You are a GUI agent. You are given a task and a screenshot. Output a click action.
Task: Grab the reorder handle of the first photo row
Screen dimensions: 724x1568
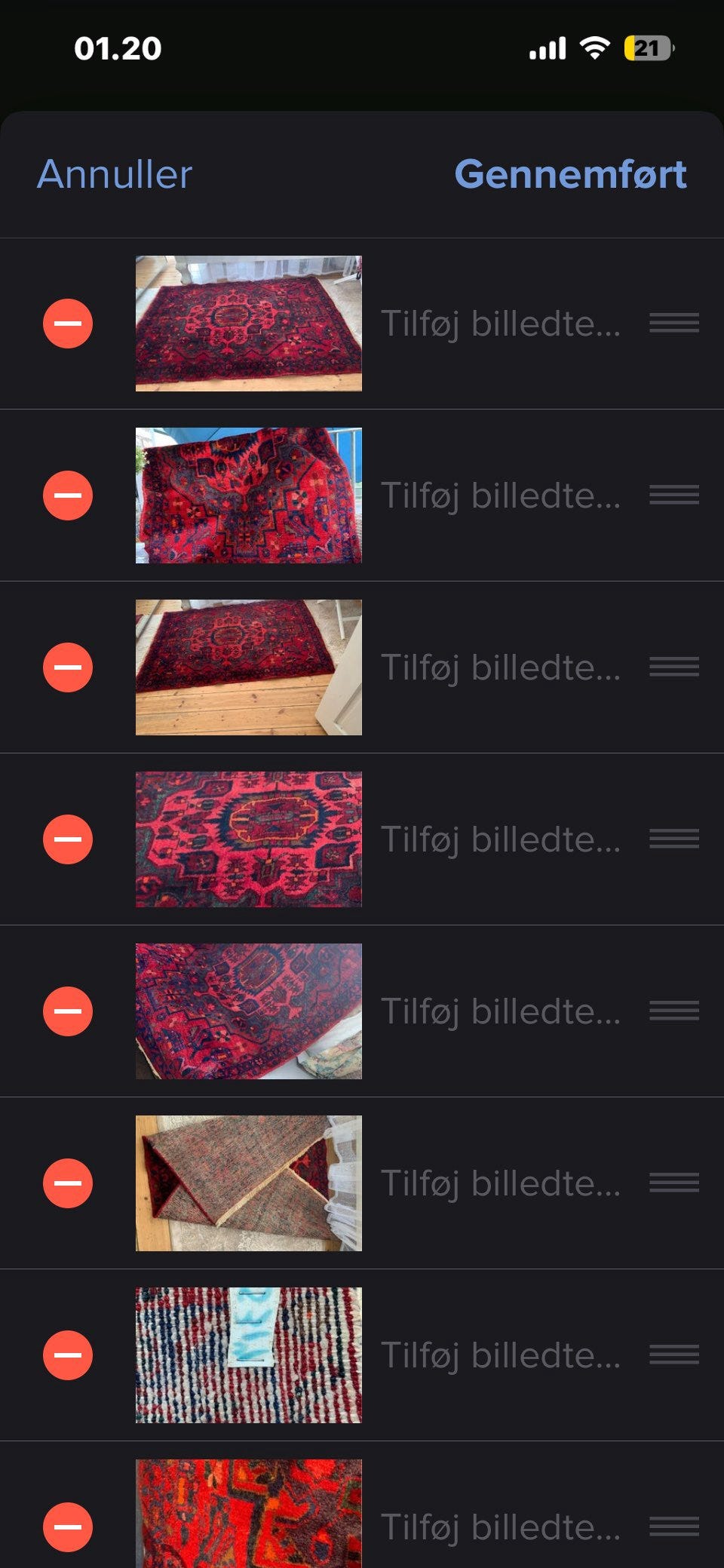pyautogui.click(x=673, y=324)
